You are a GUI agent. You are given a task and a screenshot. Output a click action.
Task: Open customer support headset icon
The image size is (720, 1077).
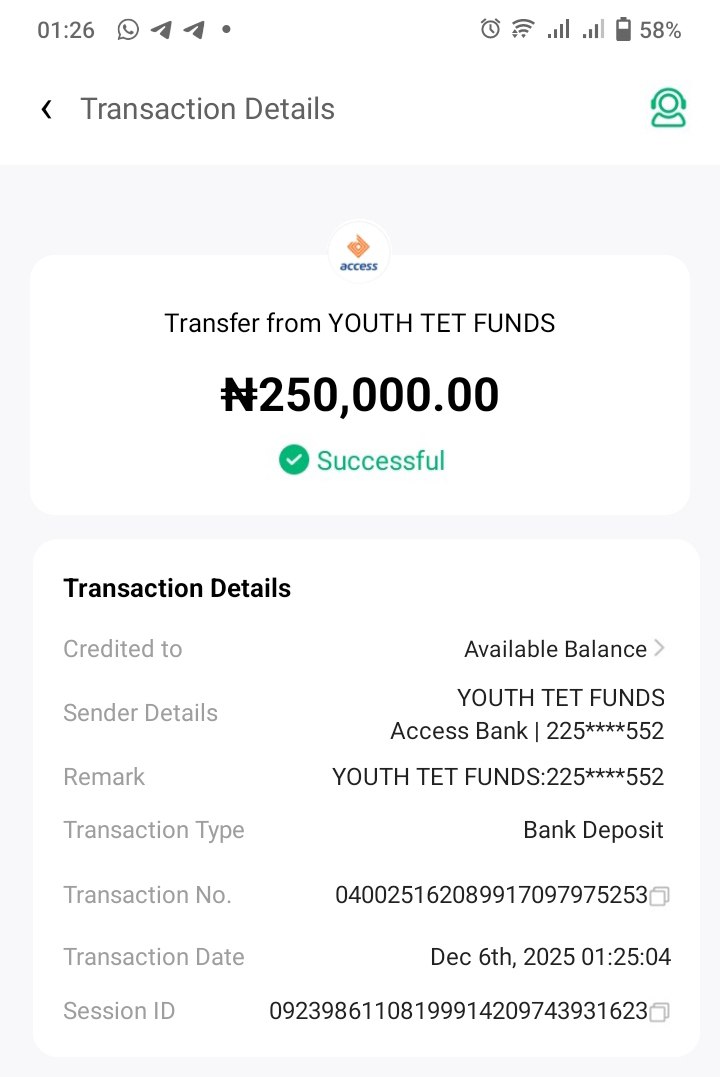pos(668,108)
